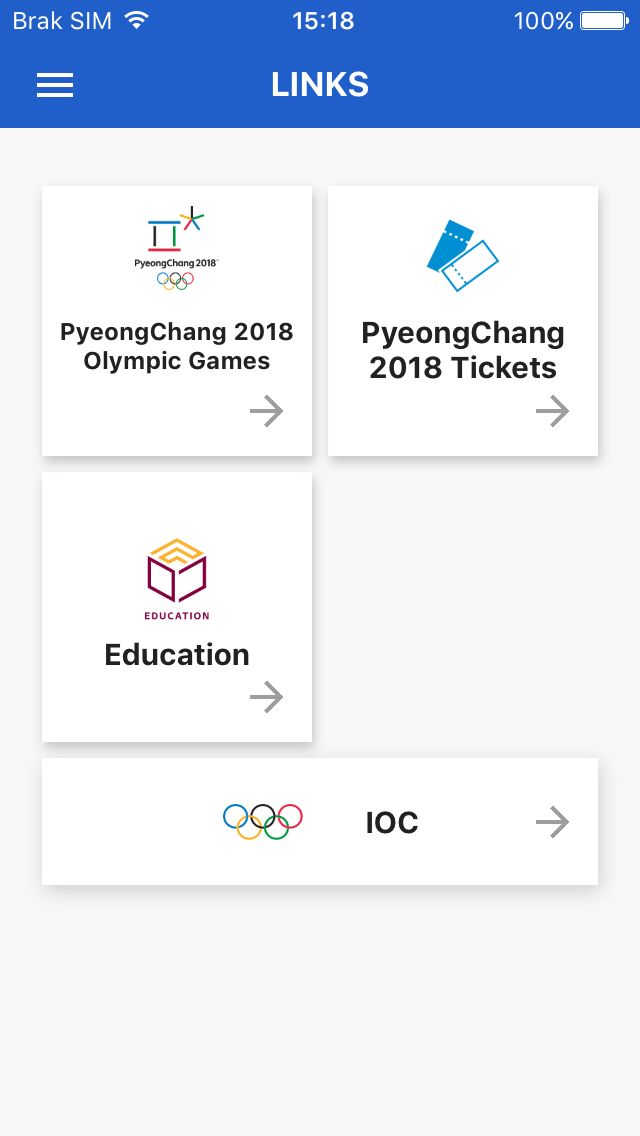The height and width of the screenshot is (1136, 640).
Task: Open the PyeongChang 2018 Olympic Games card
Action: click(177, 321)
